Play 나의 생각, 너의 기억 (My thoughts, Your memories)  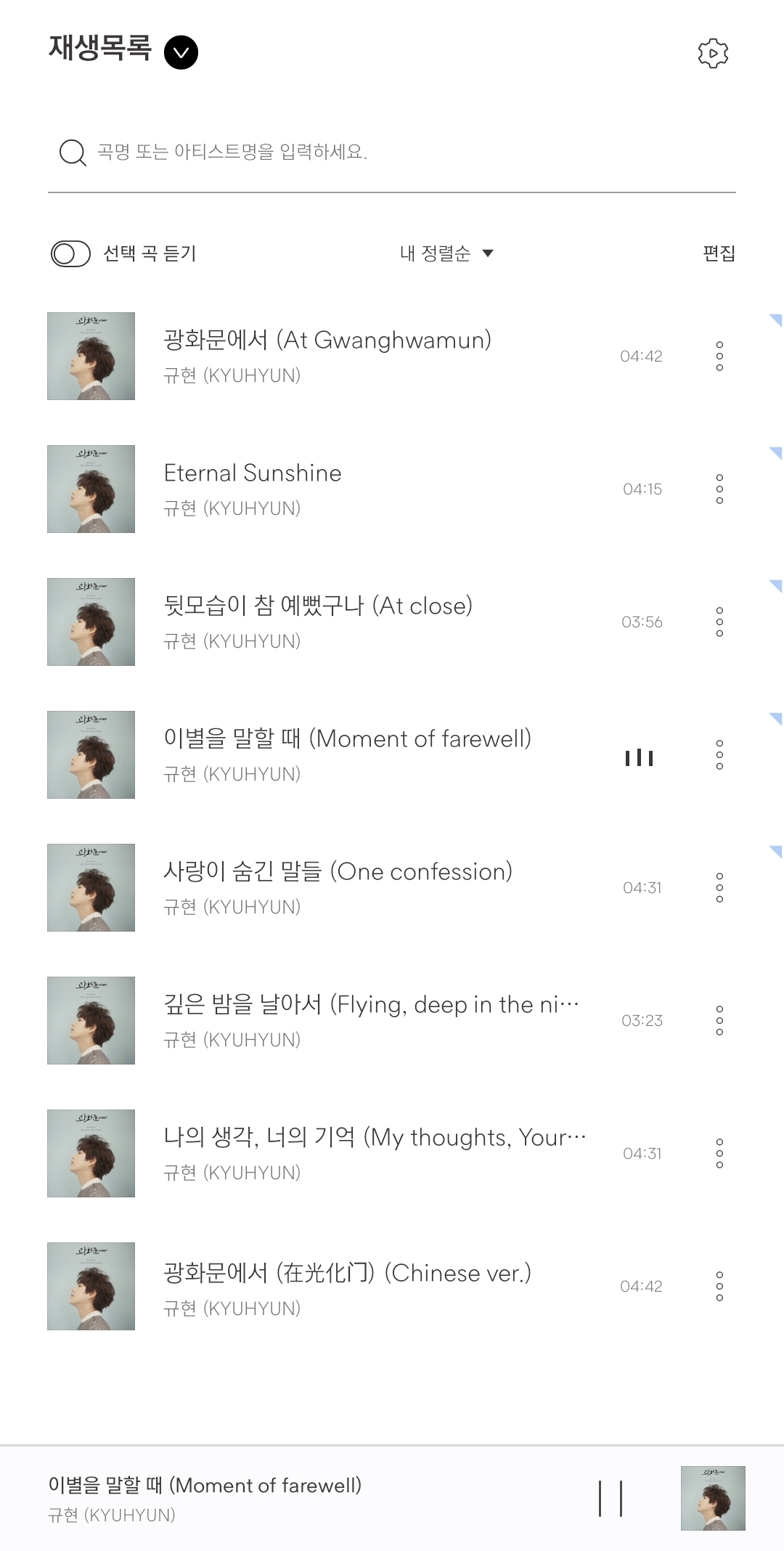click(x=375, y=1137)
